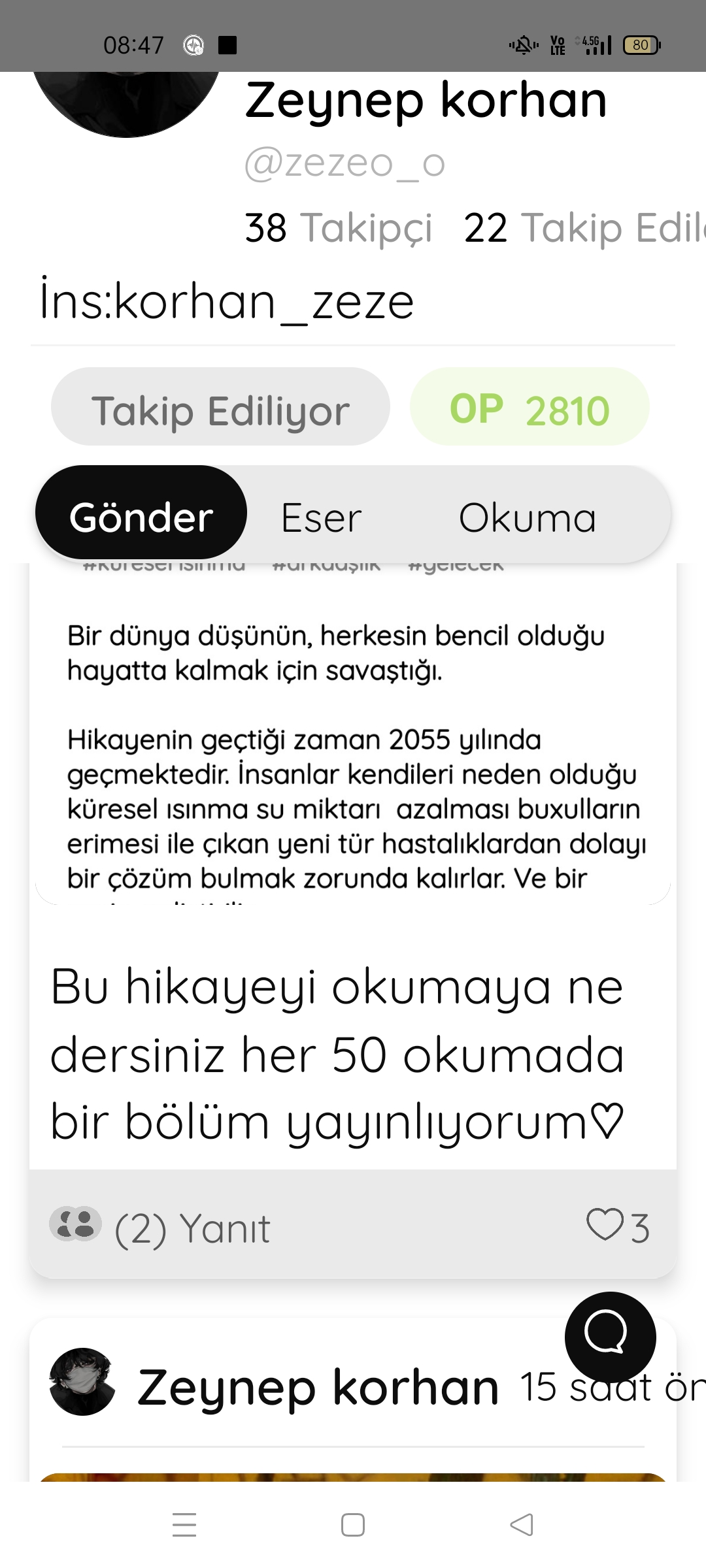This screenshot has height=1568, width=706.
Task: Switch to the Eser tab
Action: coord(321,517)
